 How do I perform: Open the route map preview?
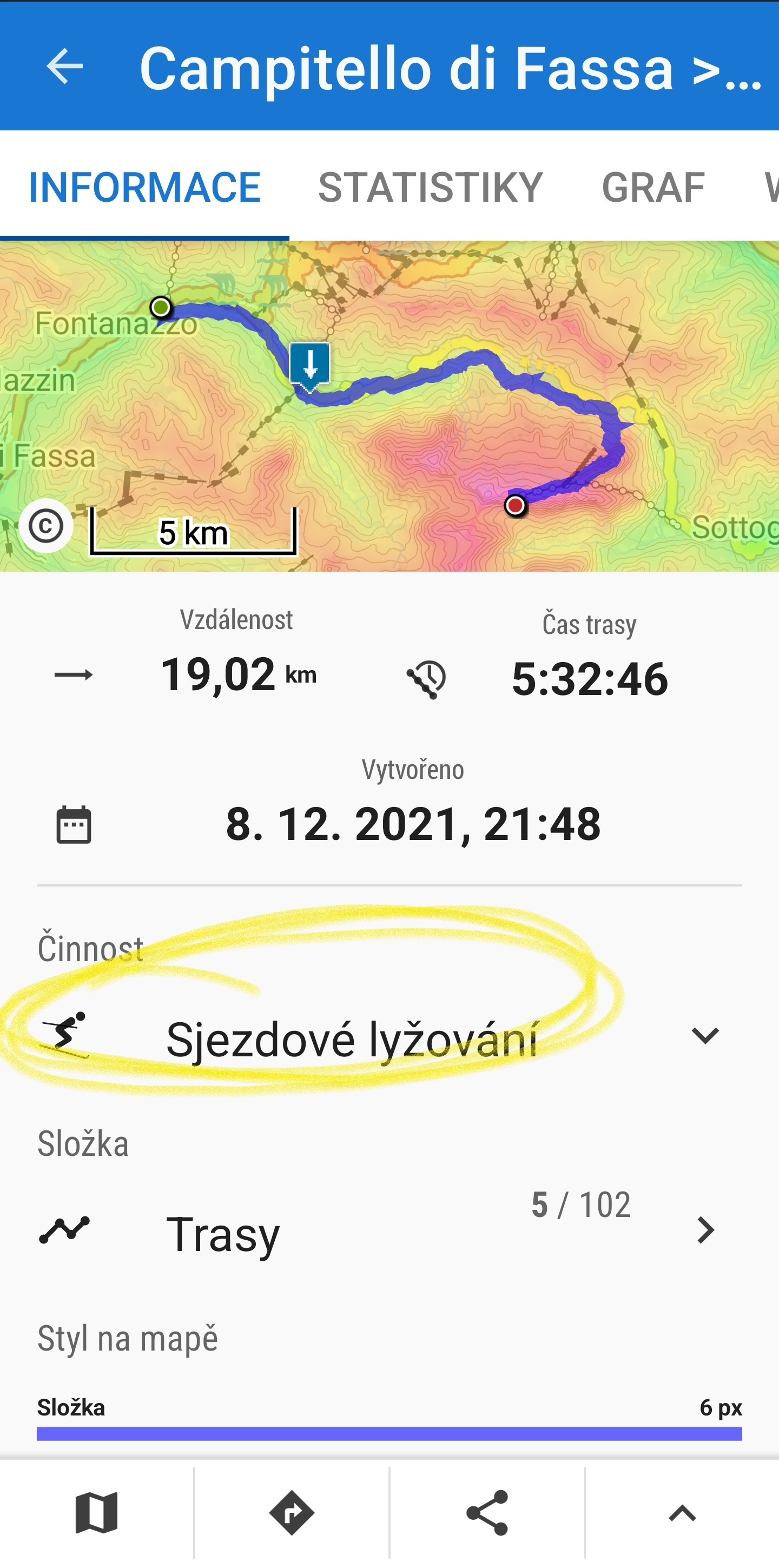[389, 406]
